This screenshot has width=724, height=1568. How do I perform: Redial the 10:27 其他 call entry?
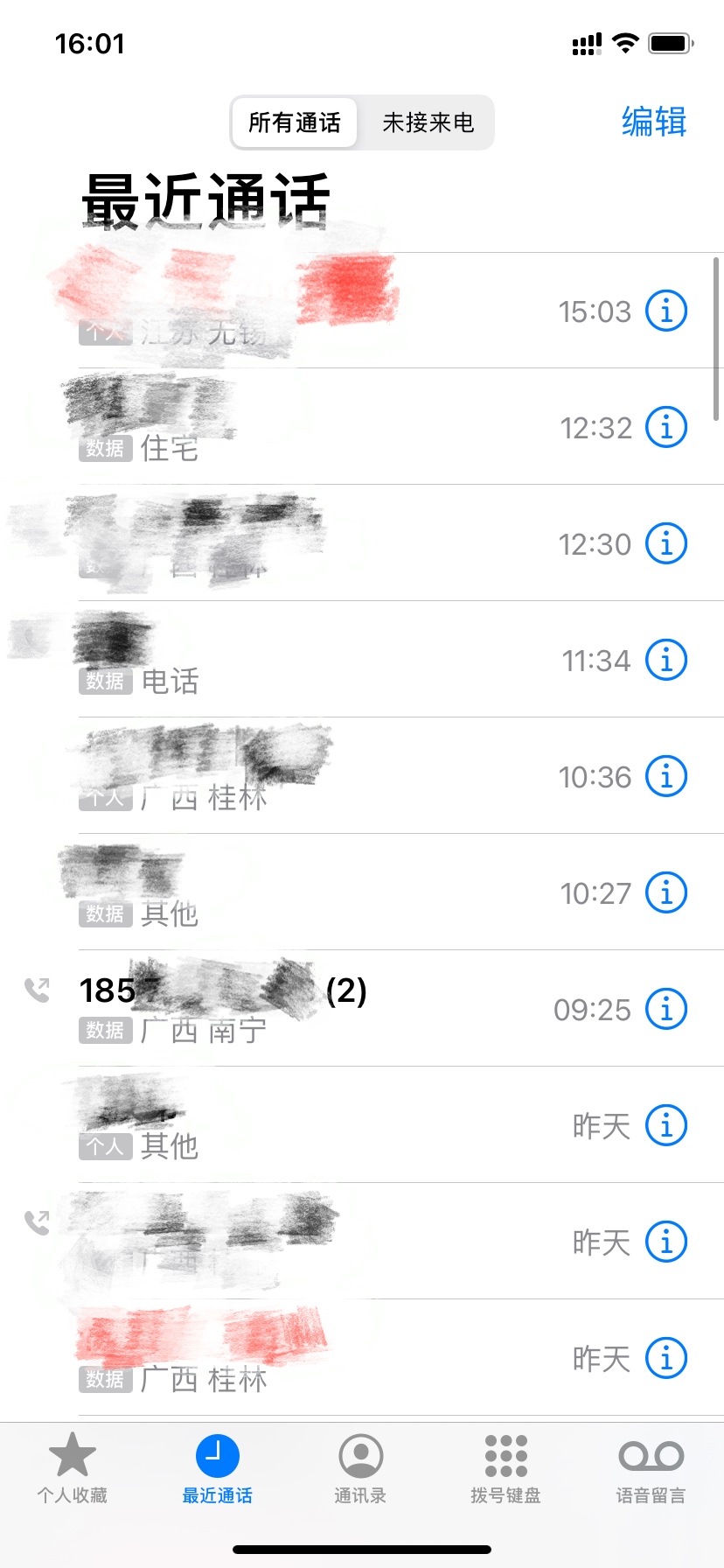coord(315,892)
